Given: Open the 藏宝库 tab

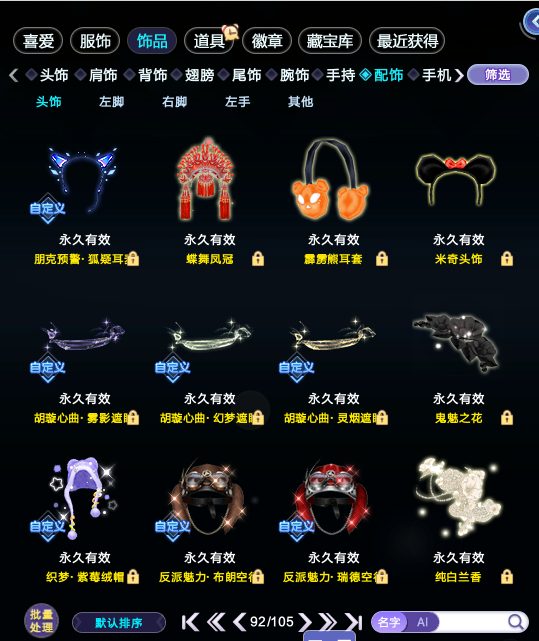Looking at the screenshot, I should (330, 41).
